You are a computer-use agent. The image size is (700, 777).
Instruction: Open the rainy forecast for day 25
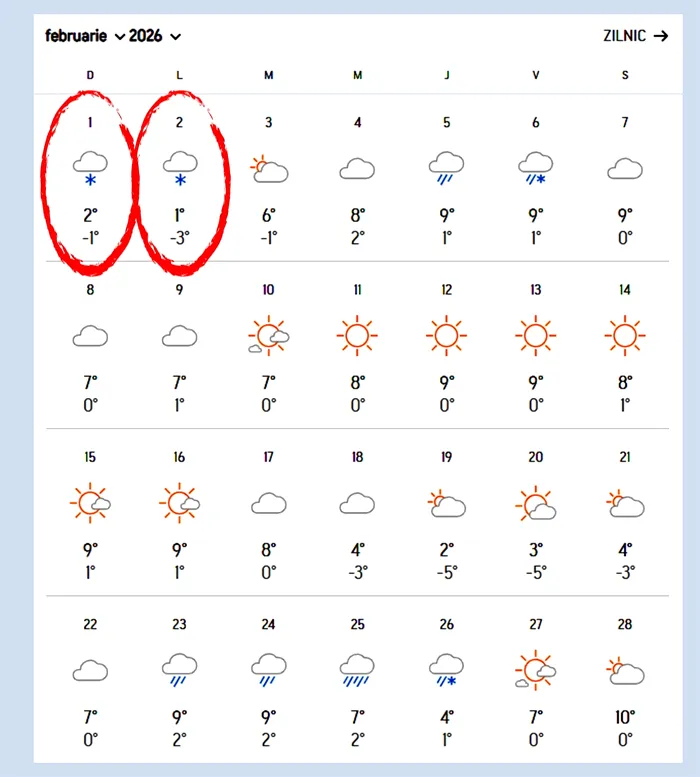[357, 678]
